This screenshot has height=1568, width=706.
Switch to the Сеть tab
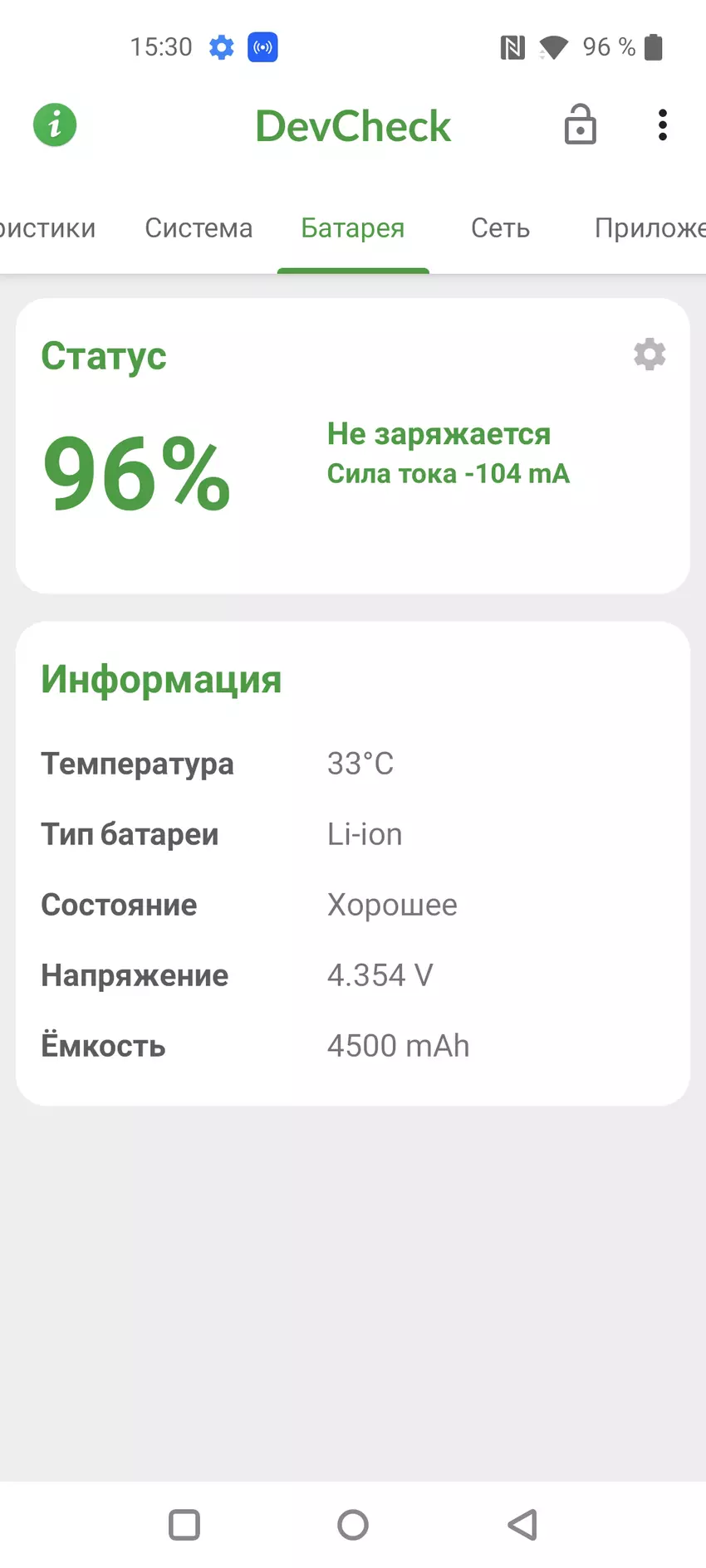tap(500, 228)
